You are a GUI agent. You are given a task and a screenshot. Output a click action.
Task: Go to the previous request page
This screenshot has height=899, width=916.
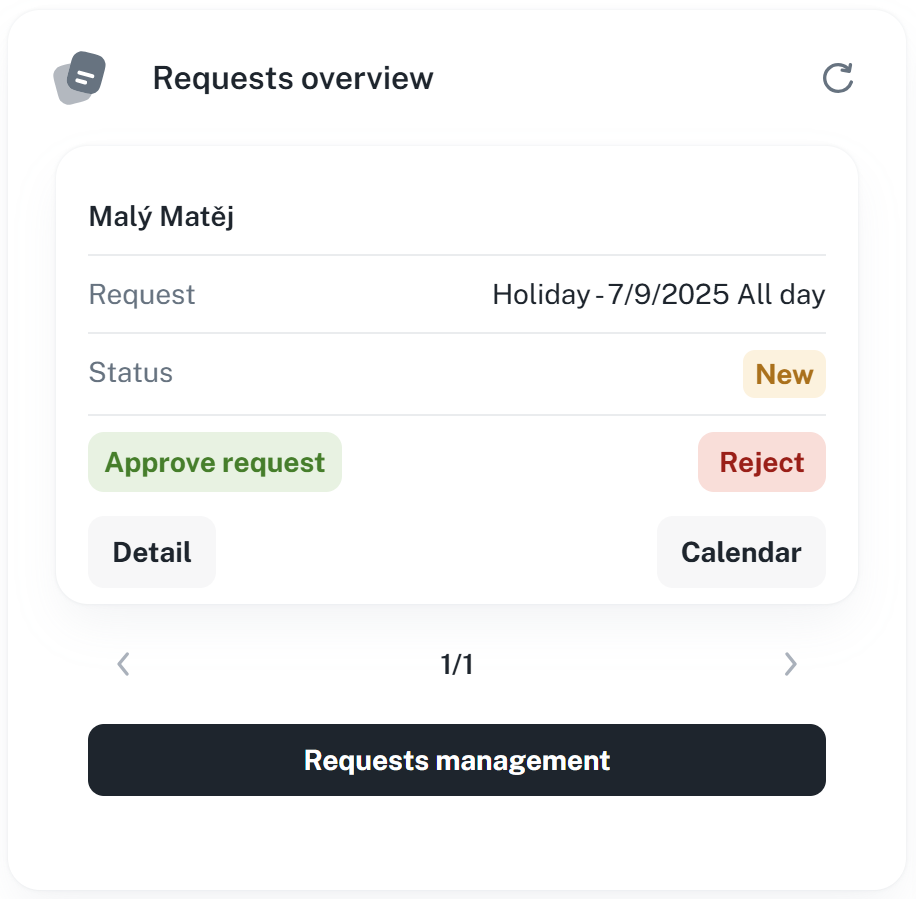pyautogui.click(x=123, y=664)
